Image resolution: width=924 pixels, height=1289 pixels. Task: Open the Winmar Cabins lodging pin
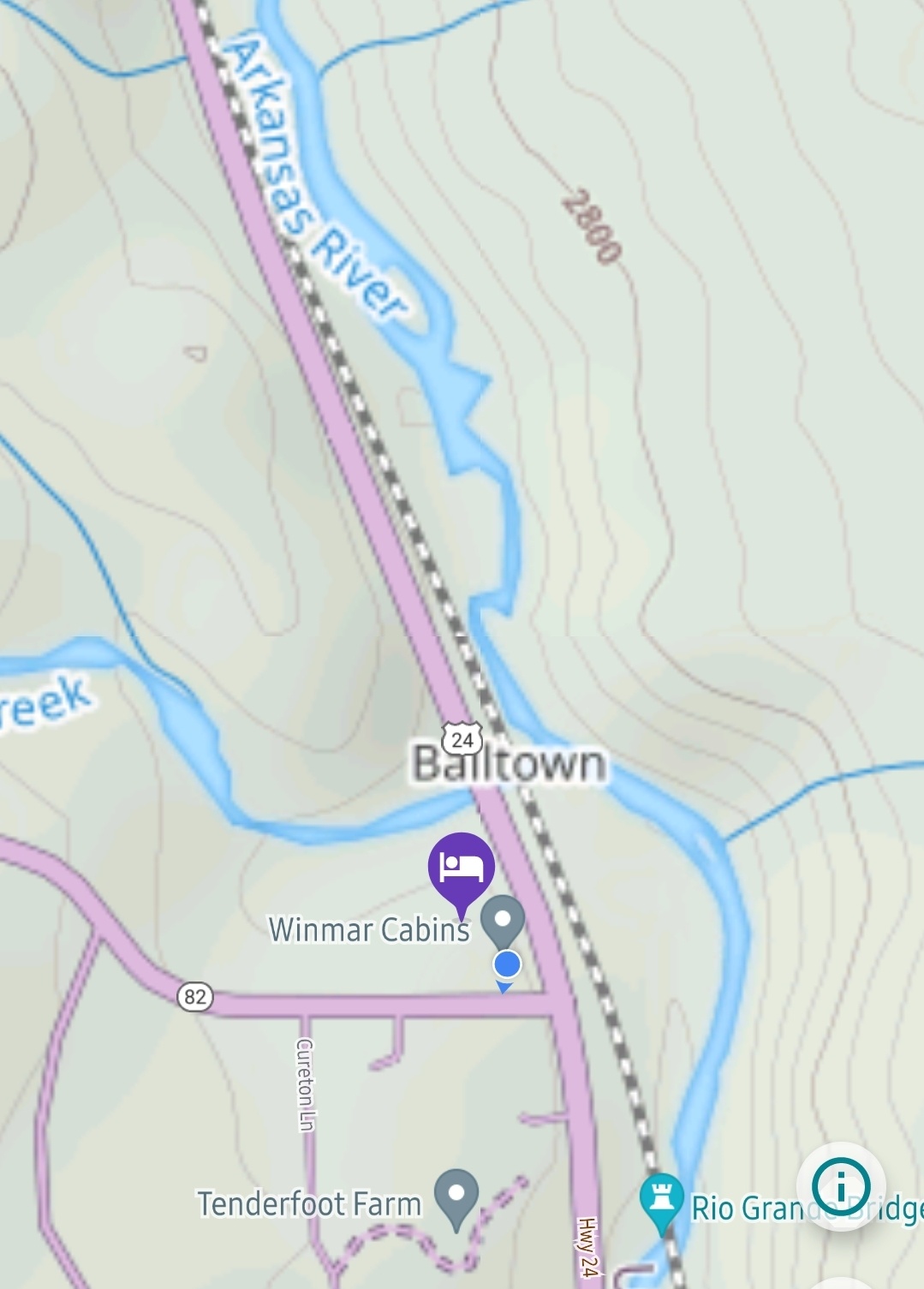tap(462, 866)
